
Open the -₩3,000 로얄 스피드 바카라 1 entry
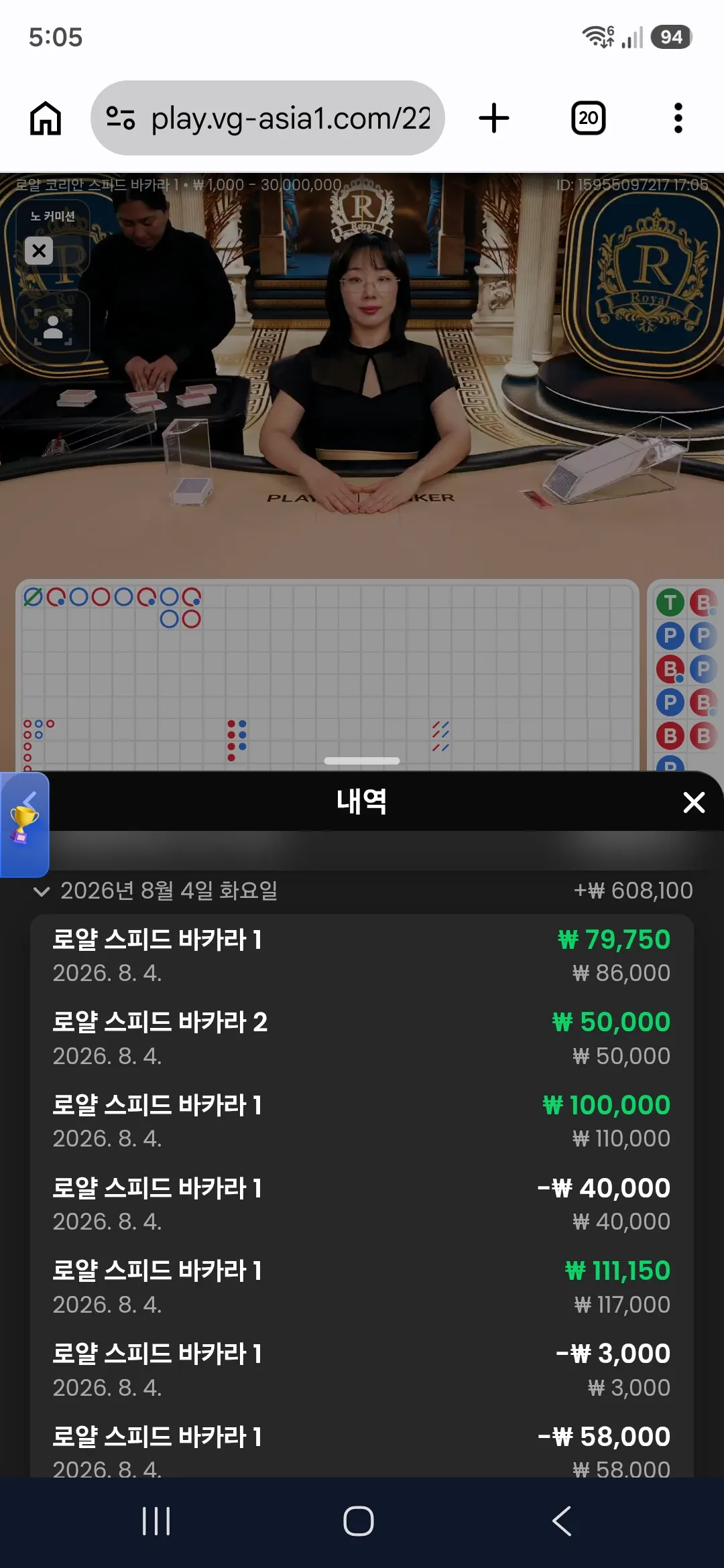(x=362, y=1370)
